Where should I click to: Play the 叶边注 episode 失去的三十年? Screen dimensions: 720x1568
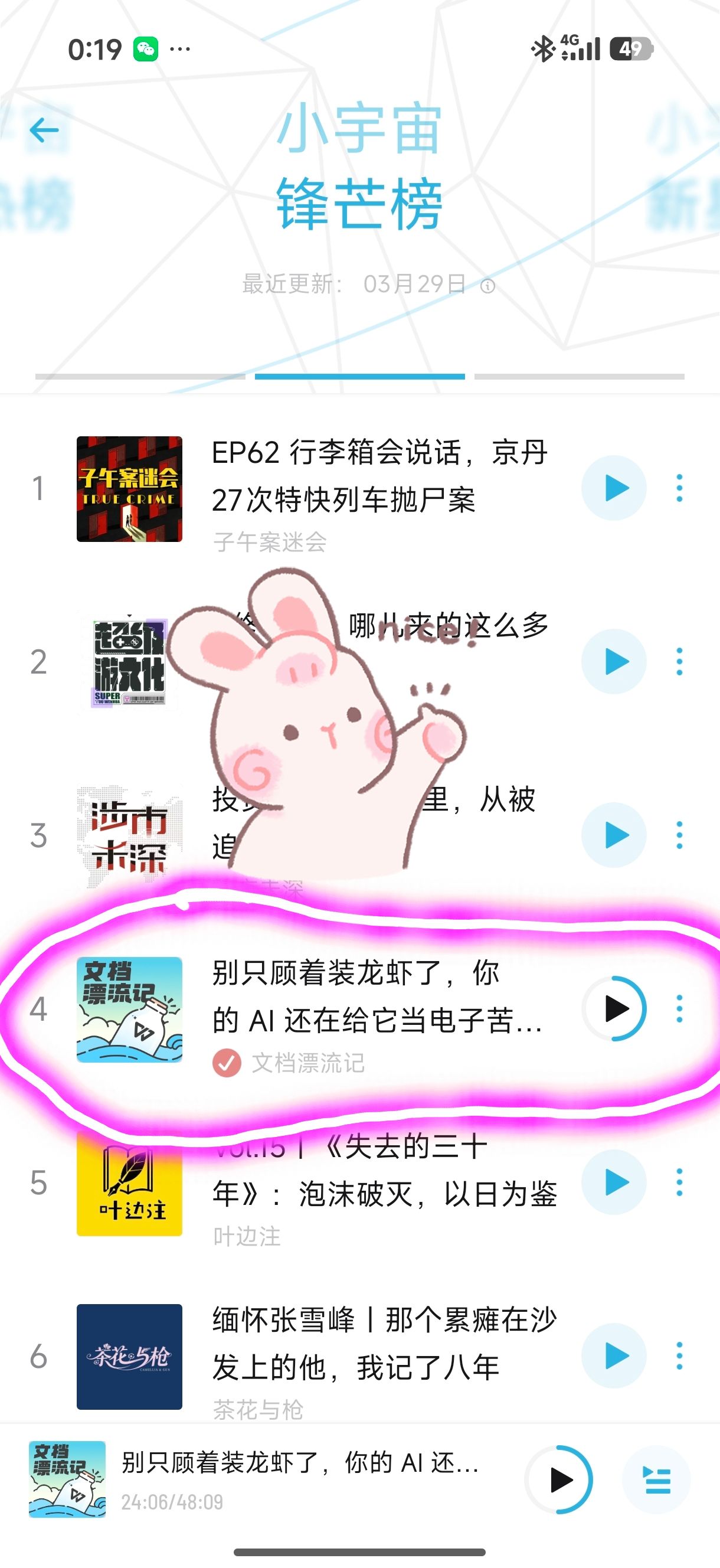pos(614,1182)
